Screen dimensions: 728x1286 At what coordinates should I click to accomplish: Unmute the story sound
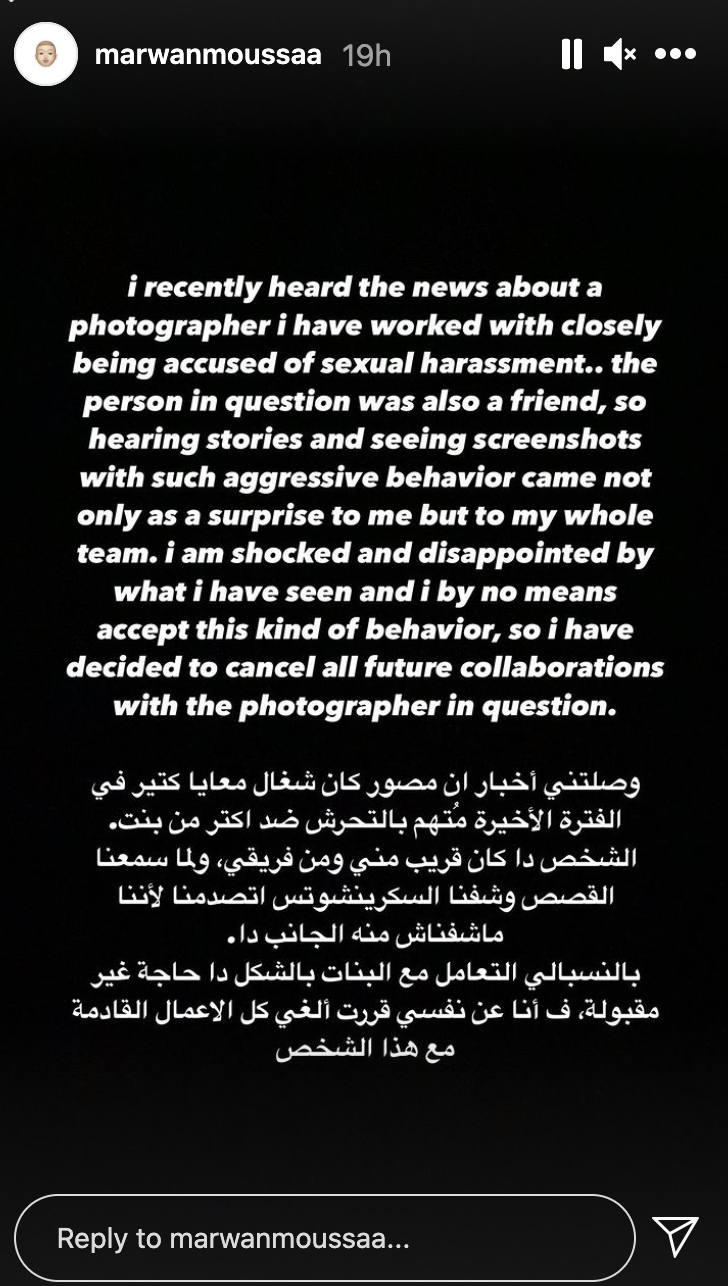pos(620,54)
